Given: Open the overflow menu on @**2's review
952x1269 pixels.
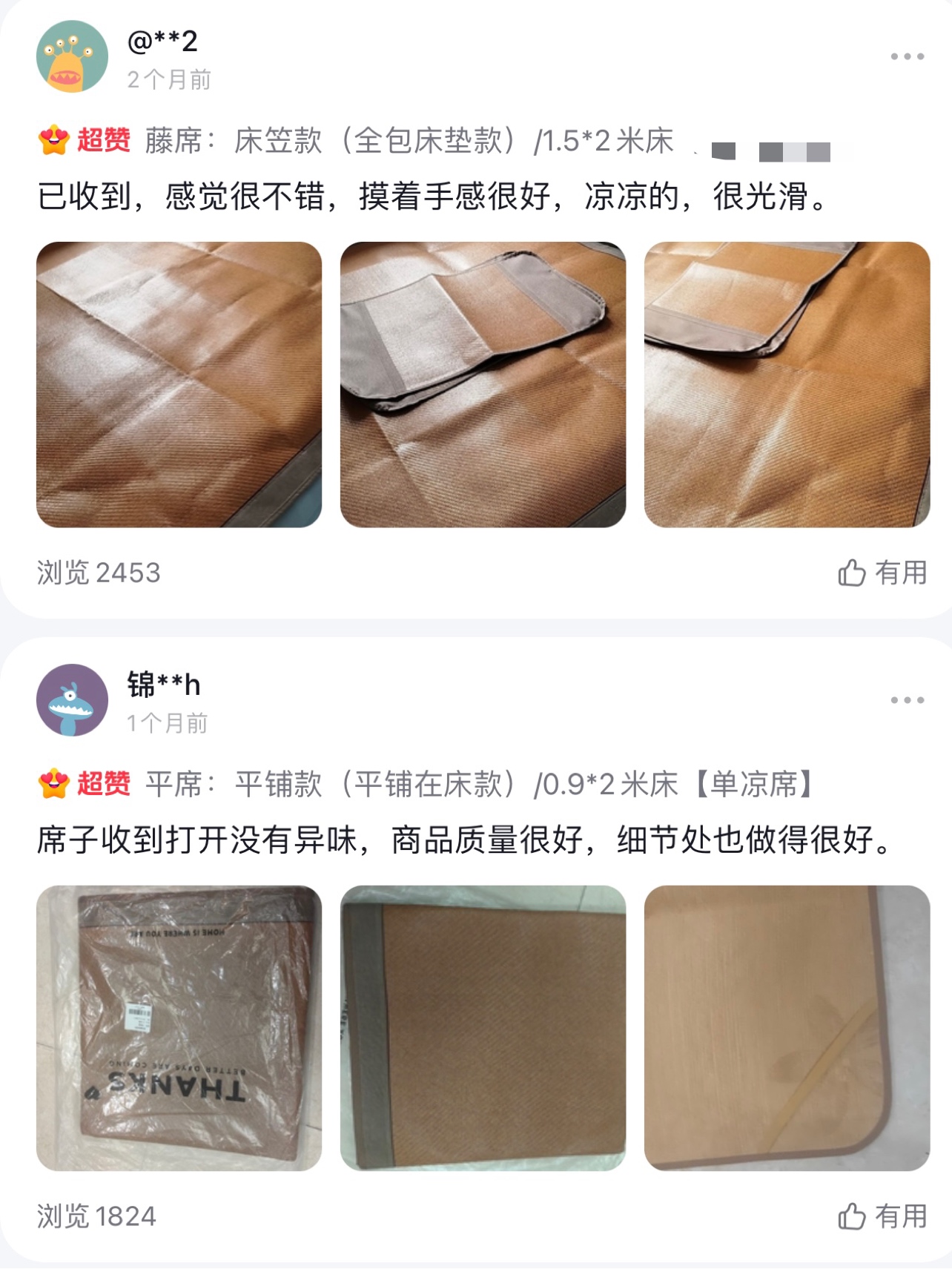Looking at the screenshot, I should 907,56.
